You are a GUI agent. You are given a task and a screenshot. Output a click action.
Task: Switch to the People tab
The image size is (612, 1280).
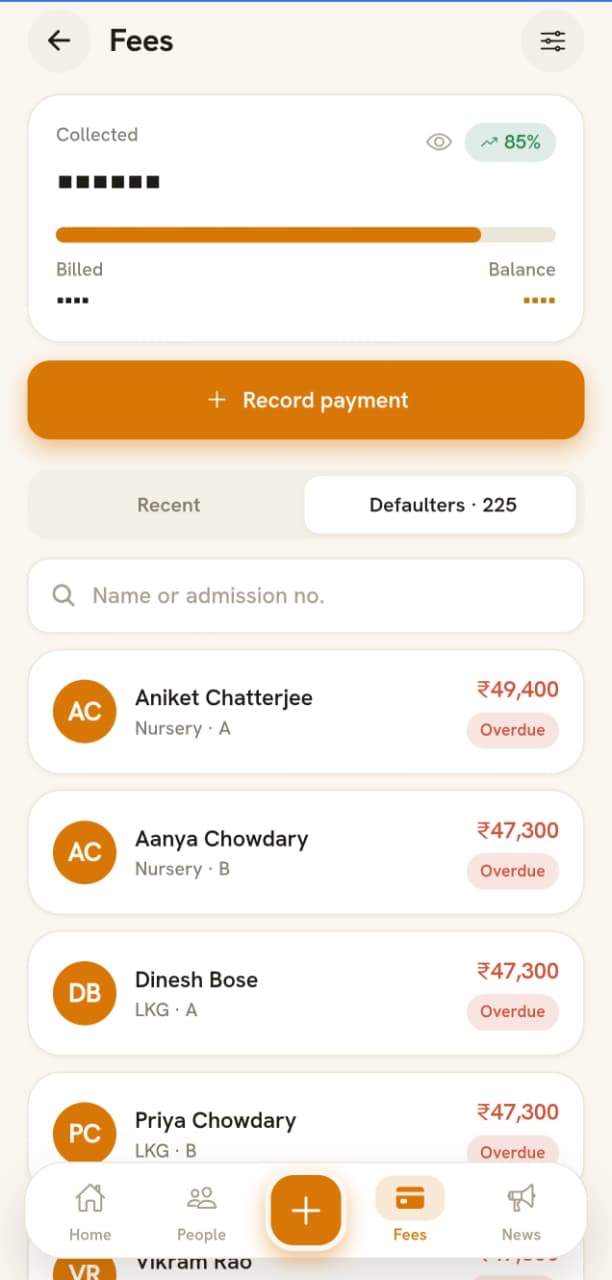pos(201,1211)
